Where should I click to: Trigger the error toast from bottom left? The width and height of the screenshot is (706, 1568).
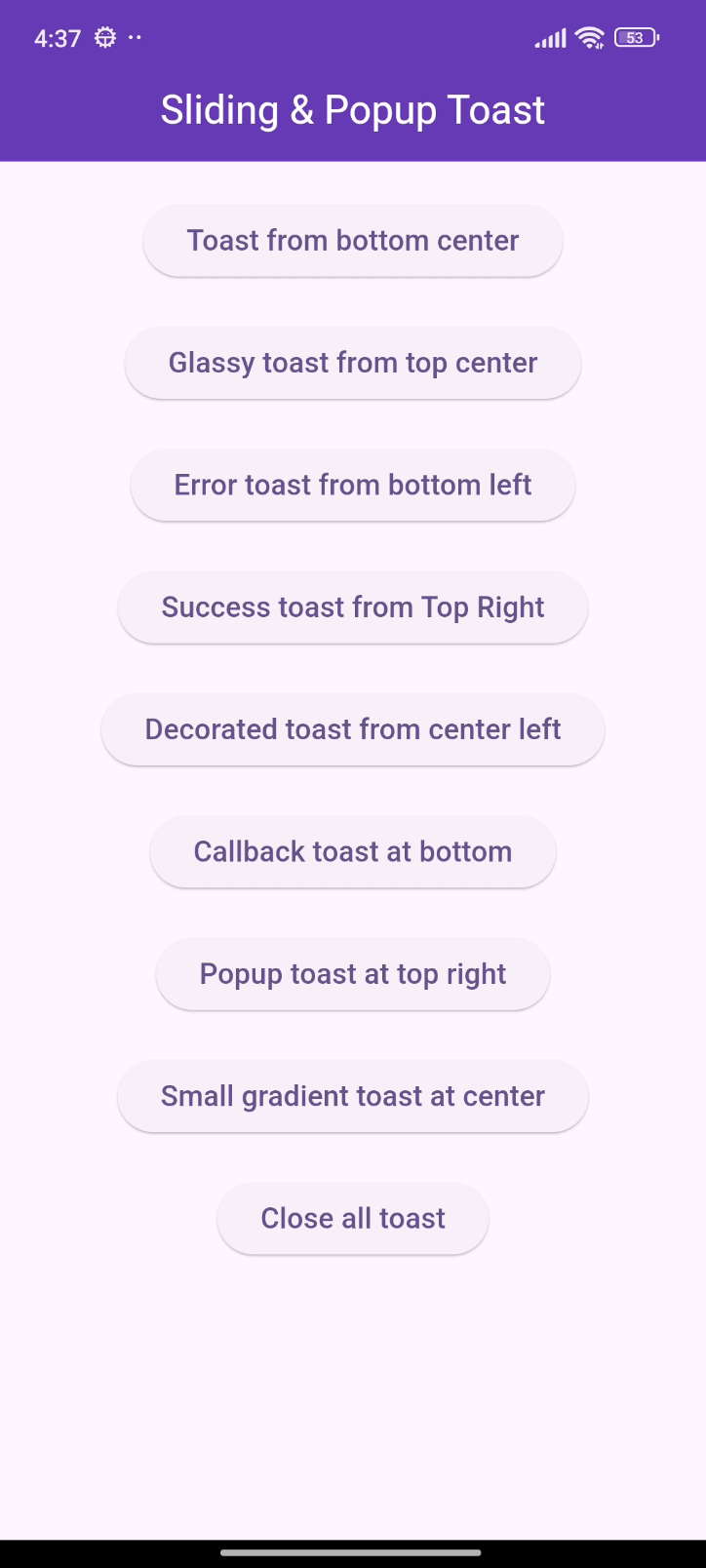[x=353, y=485]
